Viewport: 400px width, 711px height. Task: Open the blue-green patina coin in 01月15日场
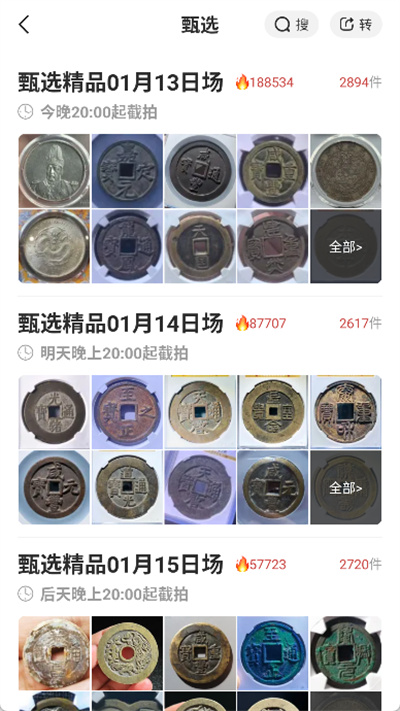pyautogui.click(x=273, y=653)
